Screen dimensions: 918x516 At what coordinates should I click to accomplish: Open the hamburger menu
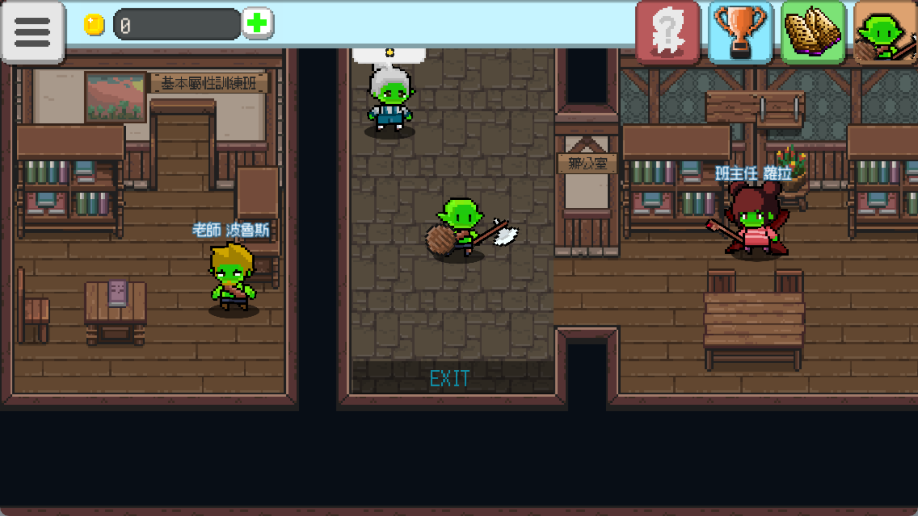32,31
